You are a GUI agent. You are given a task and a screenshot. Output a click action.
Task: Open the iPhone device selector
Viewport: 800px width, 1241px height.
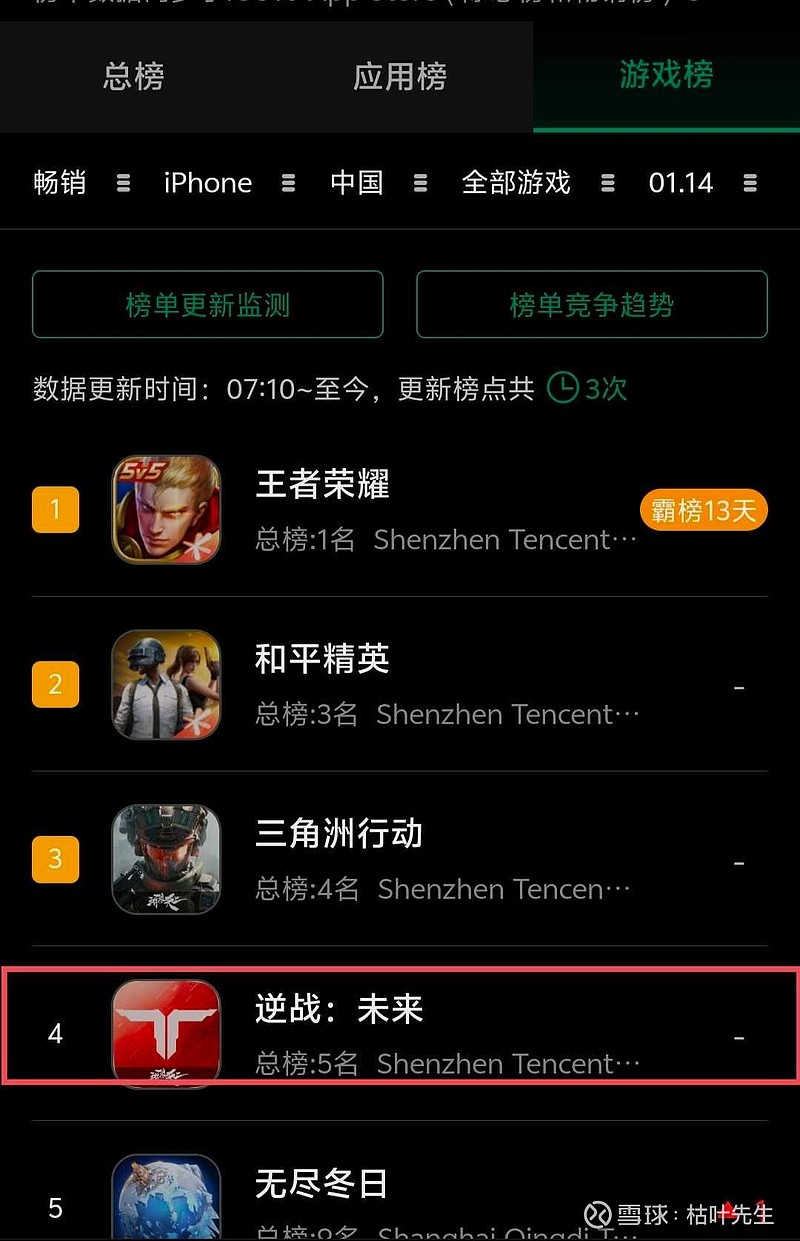[x=207, y=183]
